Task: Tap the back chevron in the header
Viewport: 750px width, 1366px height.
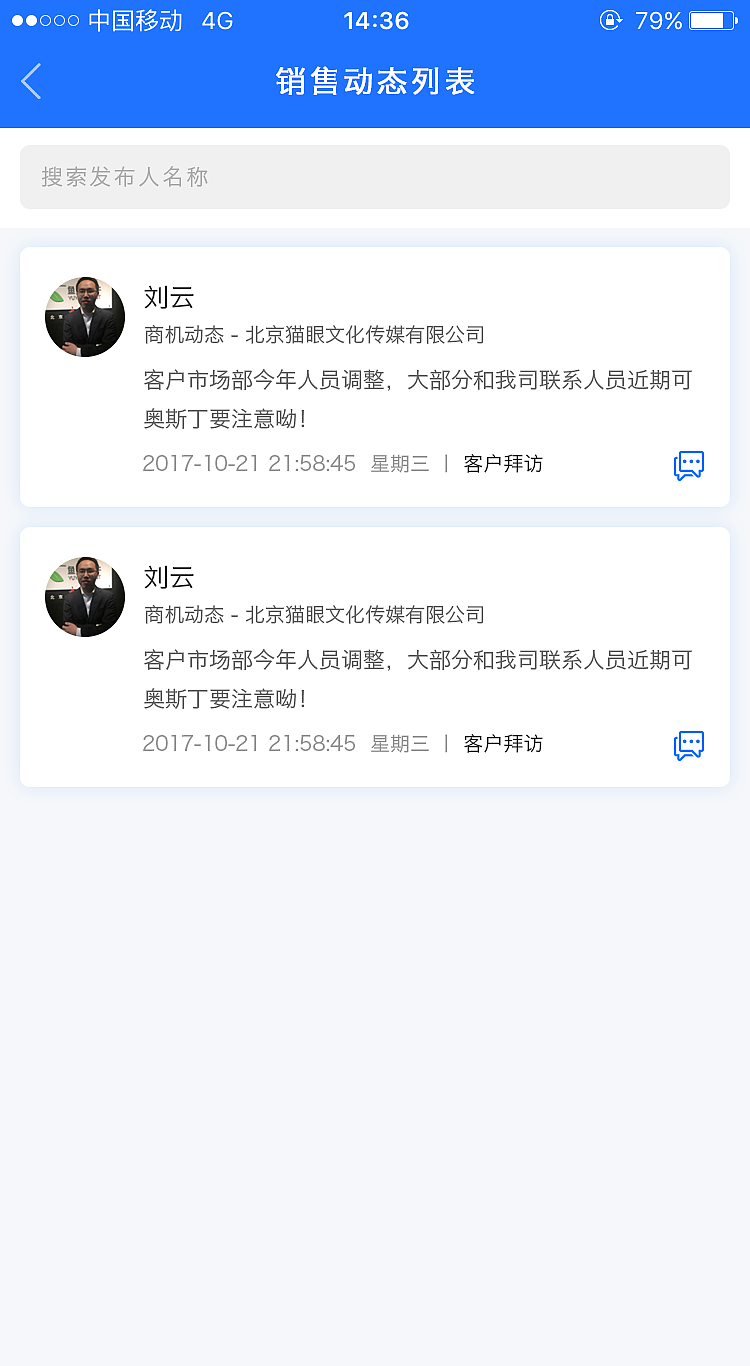Action: 30,80
